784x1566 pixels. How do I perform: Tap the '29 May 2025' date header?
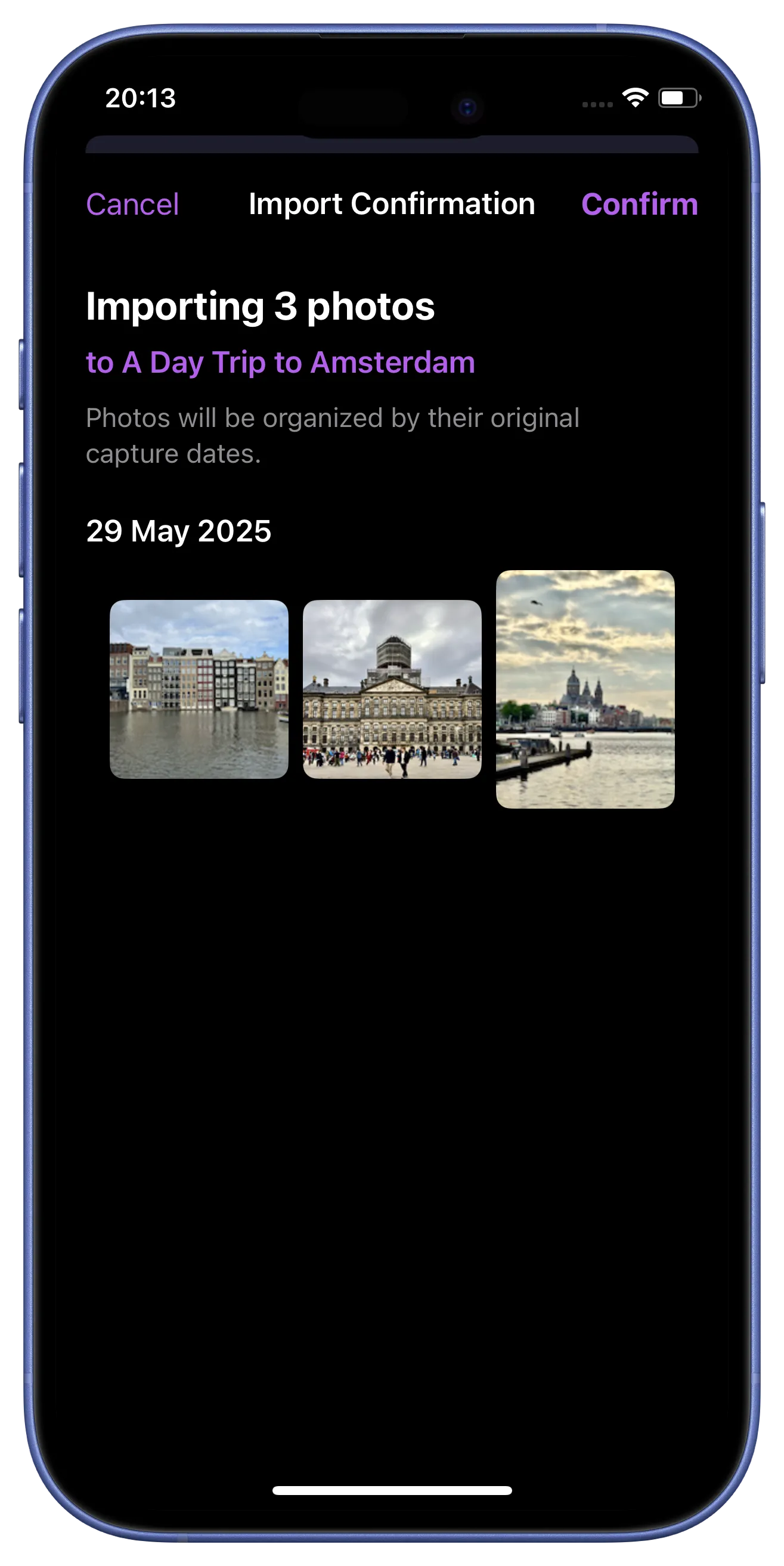click(x=179, y=531)
